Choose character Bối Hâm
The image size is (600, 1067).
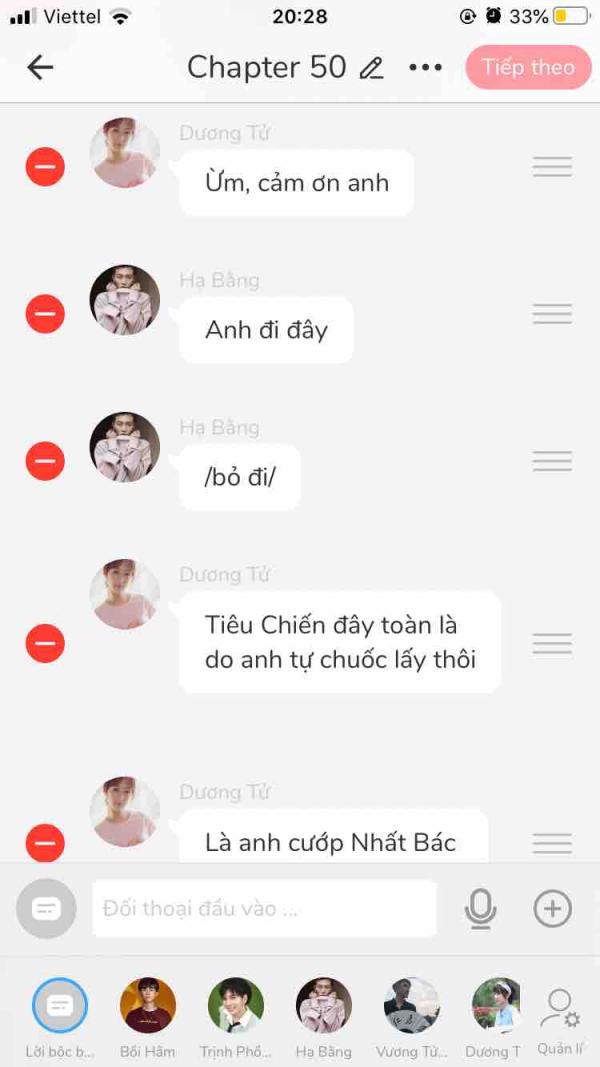tap(148, 1005)
